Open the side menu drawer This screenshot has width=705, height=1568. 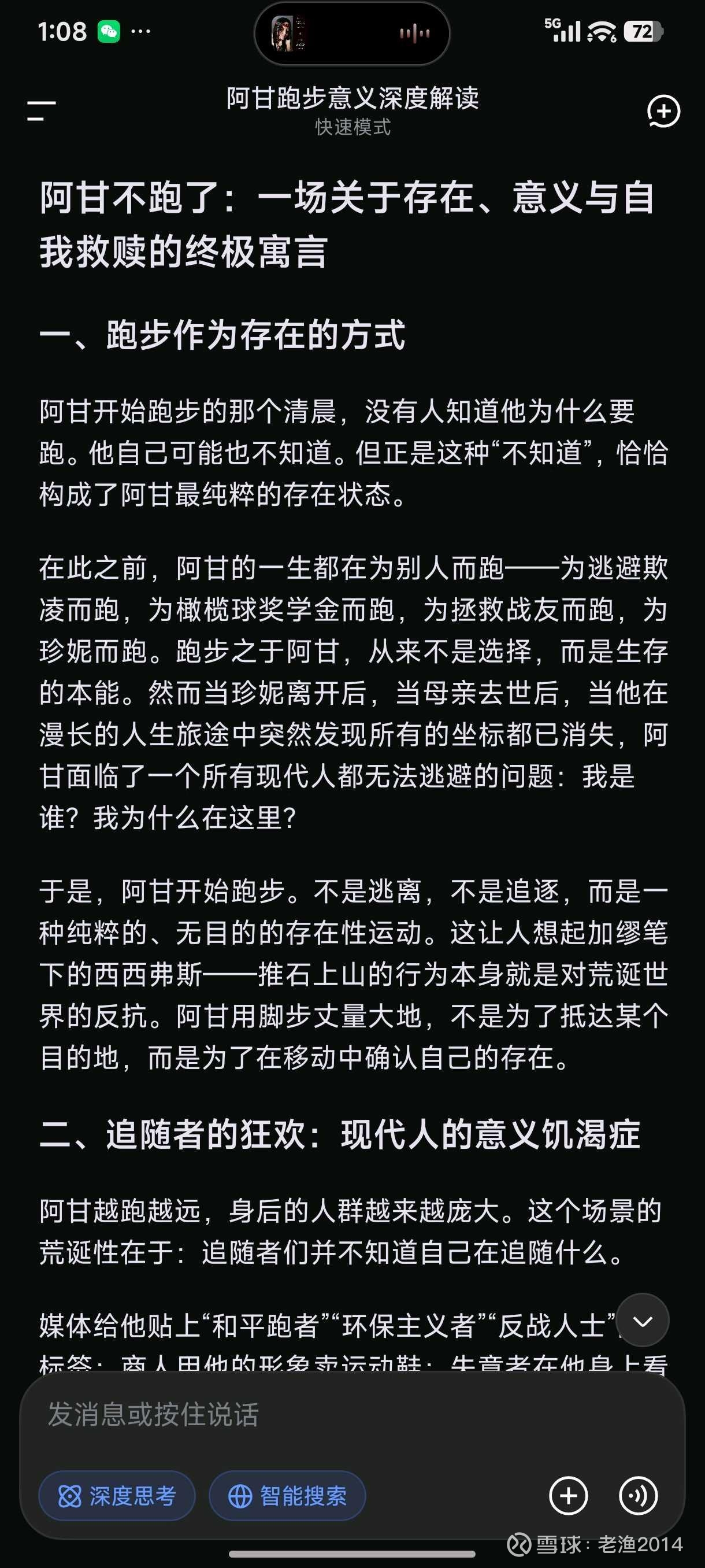click(42, 111)
